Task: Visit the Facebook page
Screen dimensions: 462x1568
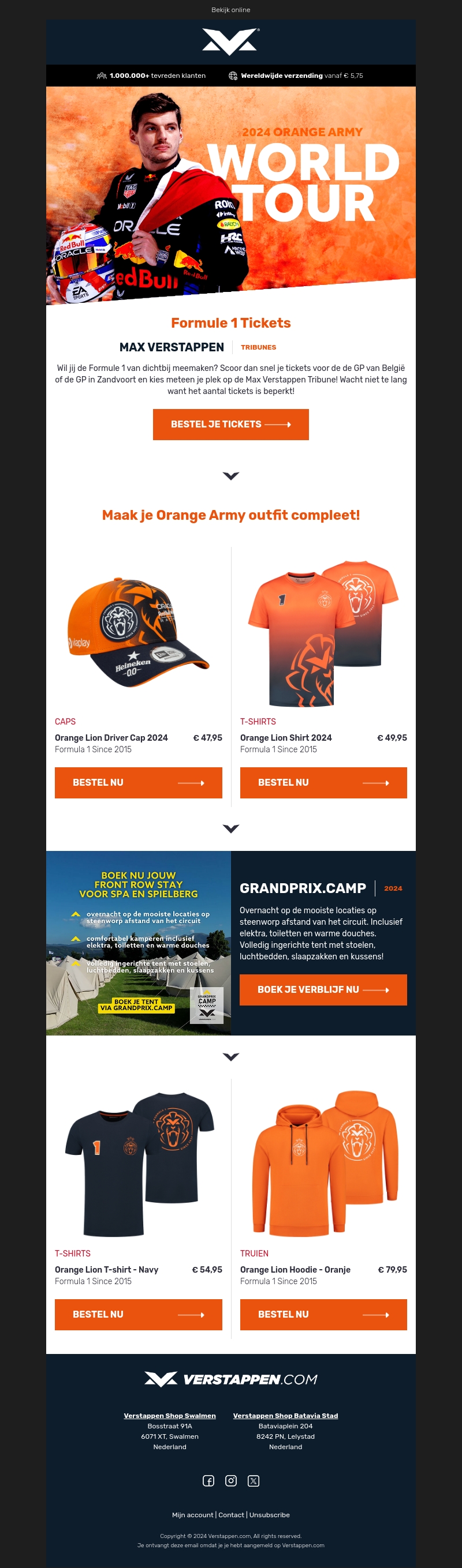Action: pyautogui.click(x=208, y=1481)
